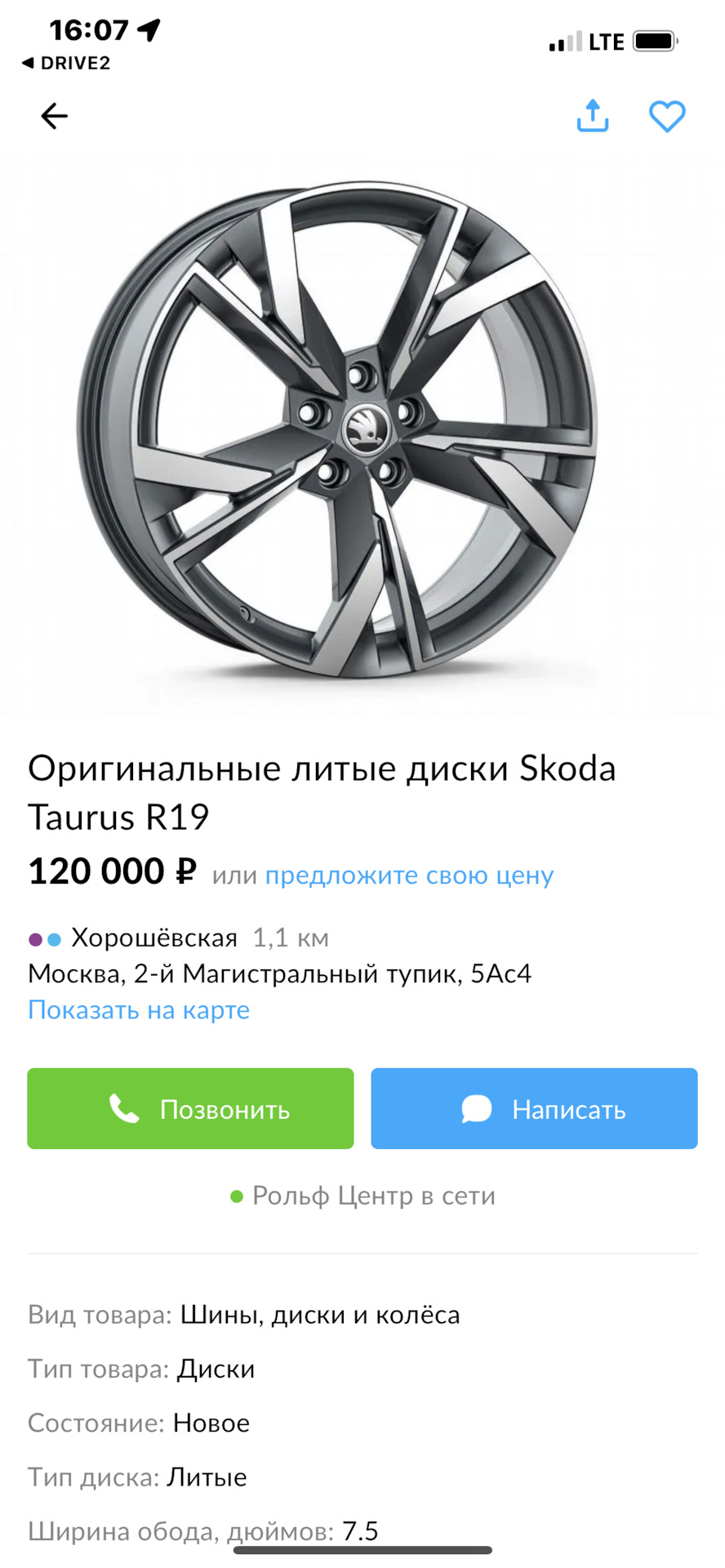Share this wheel listing
The image size is (725, 1568).
tap(593, 116)
